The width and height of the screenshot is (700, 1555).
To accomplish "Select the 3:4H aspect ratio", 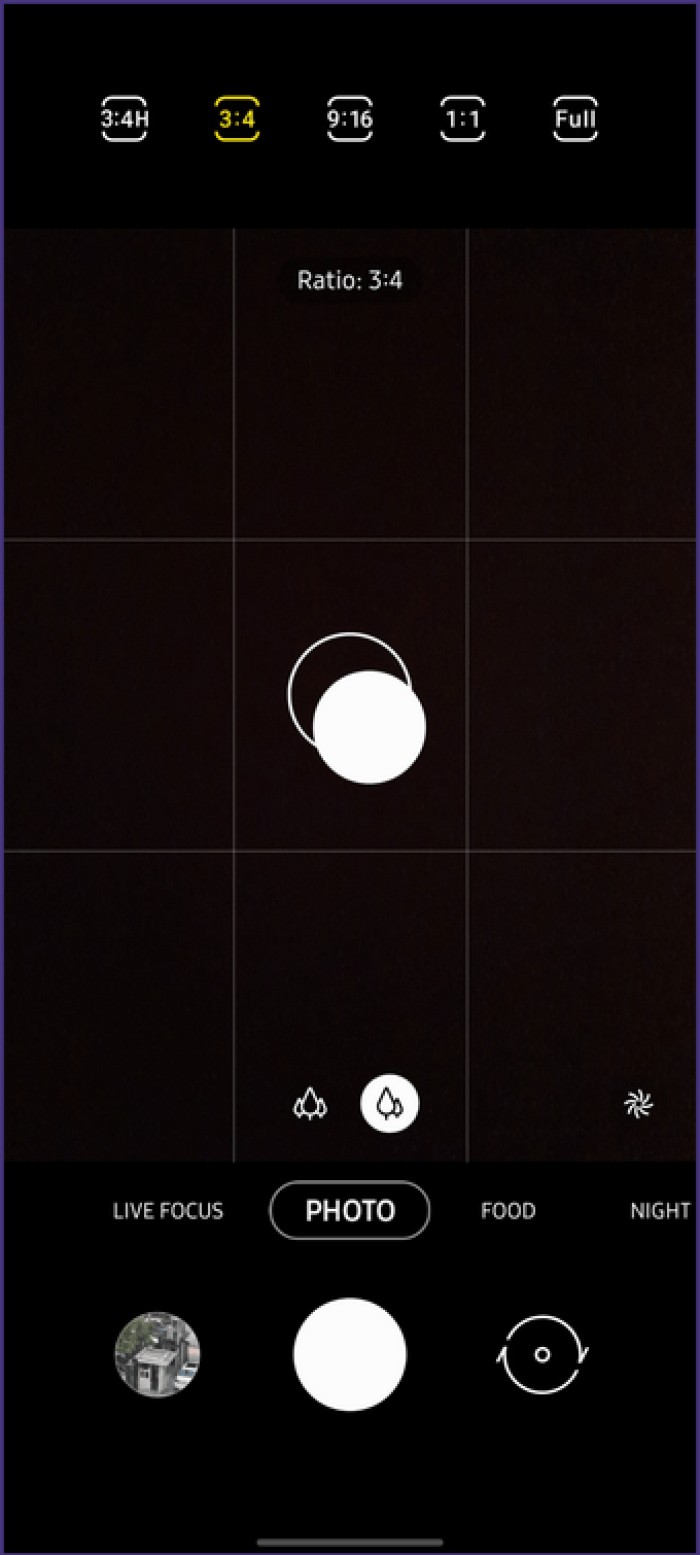I will 124,119.
